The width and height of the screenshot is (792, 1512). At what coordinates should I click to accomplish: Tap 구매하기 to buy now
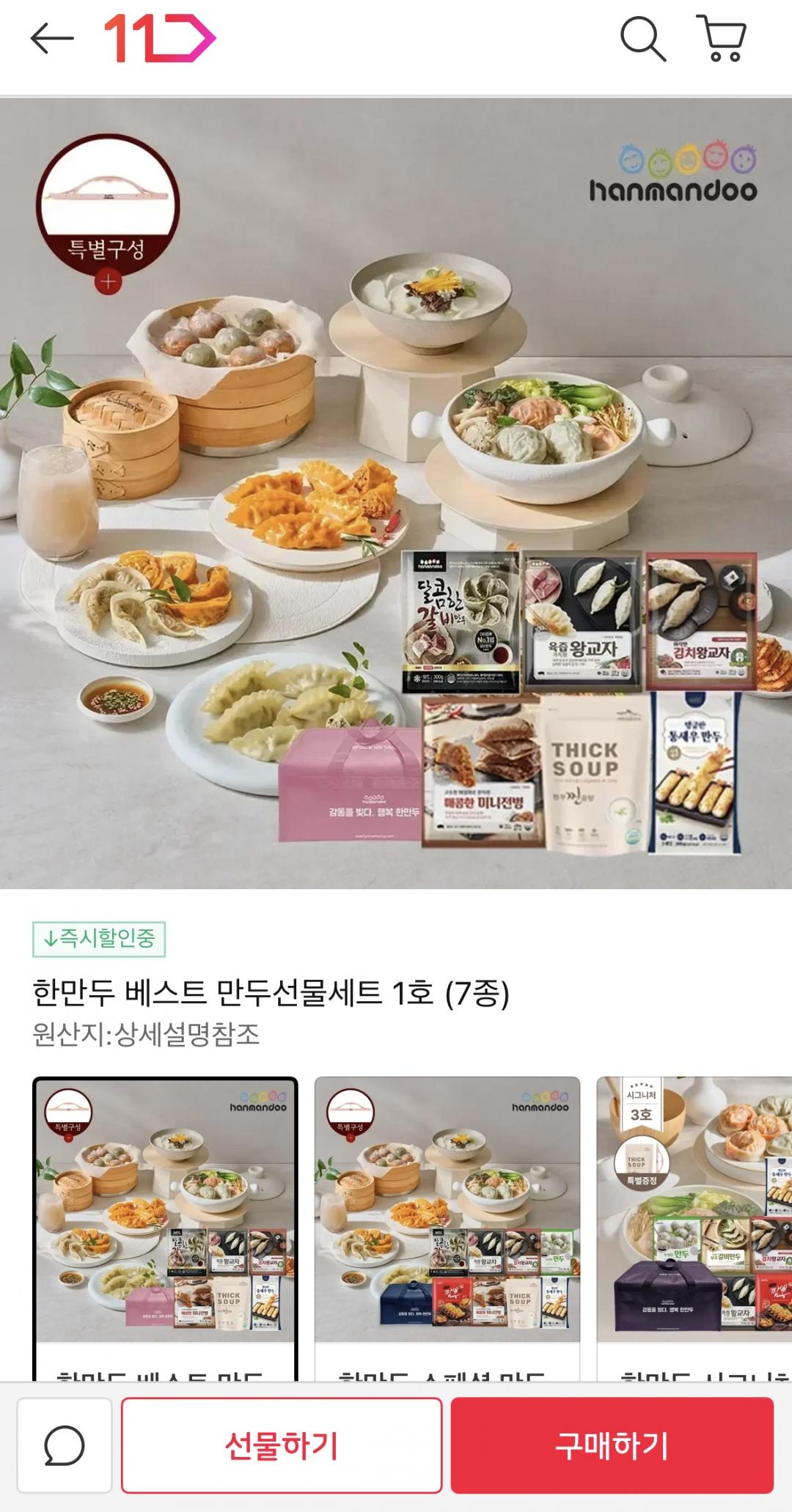click(x=612, y=1446)
